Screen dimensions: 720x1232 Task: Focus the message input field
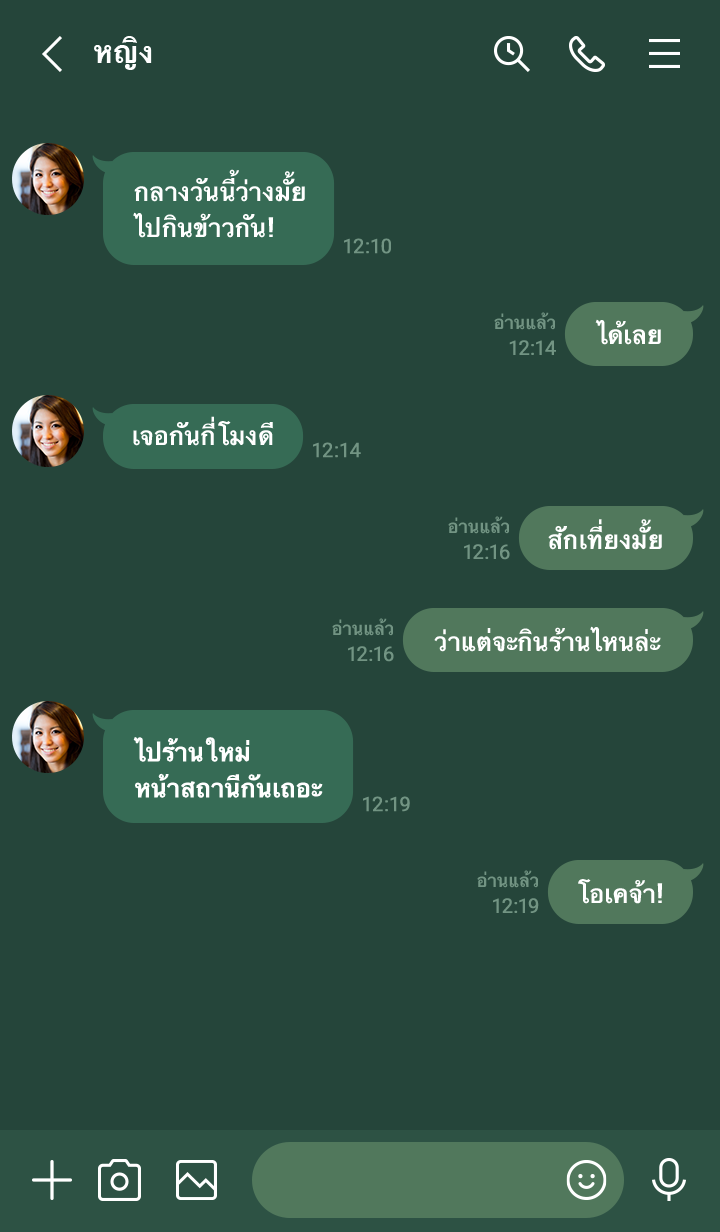pos(405,1180)
